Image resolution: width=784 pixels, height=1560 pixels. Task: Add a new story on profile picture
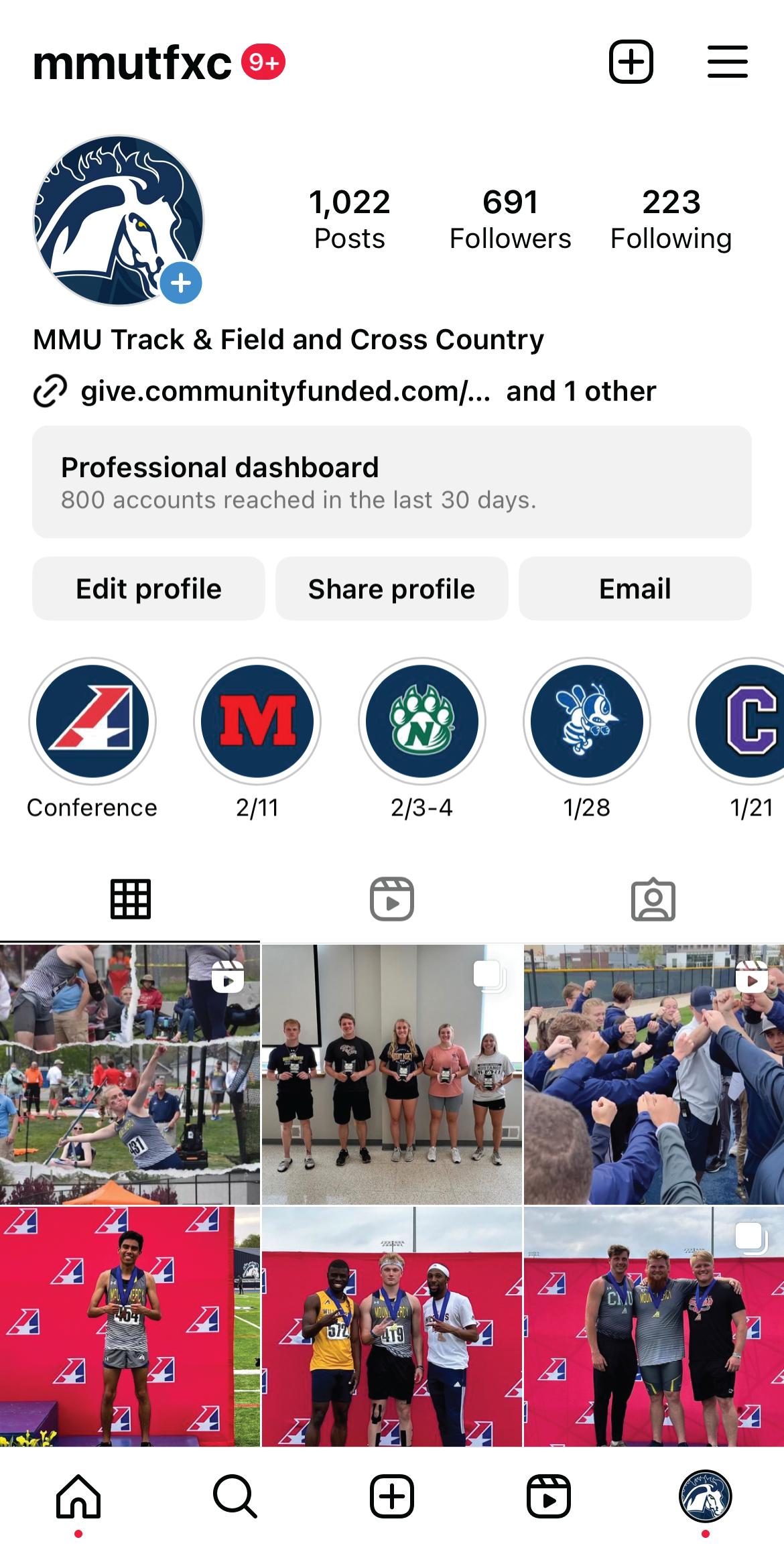click(x=180, y=283)
